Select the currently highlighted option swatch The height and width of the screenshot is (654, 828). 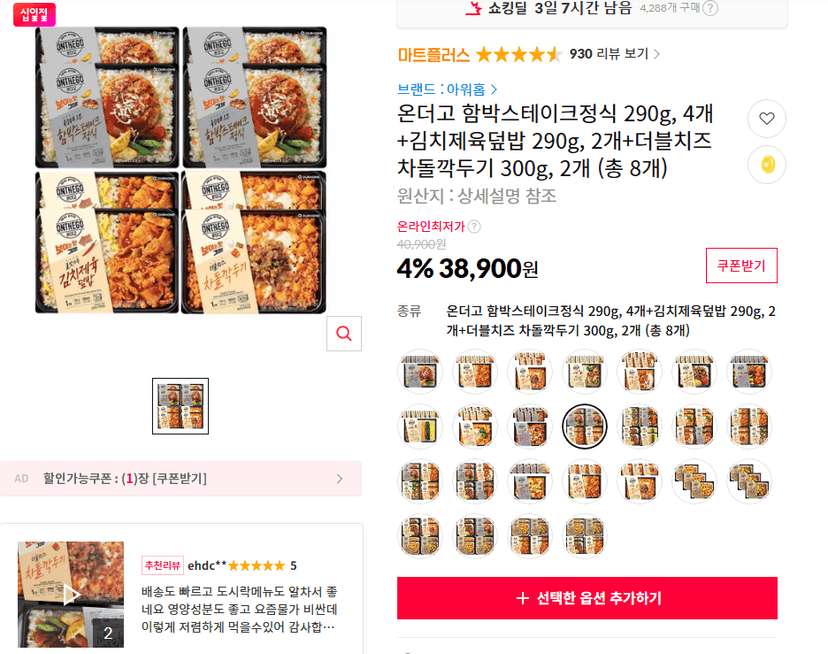[584, 426]
